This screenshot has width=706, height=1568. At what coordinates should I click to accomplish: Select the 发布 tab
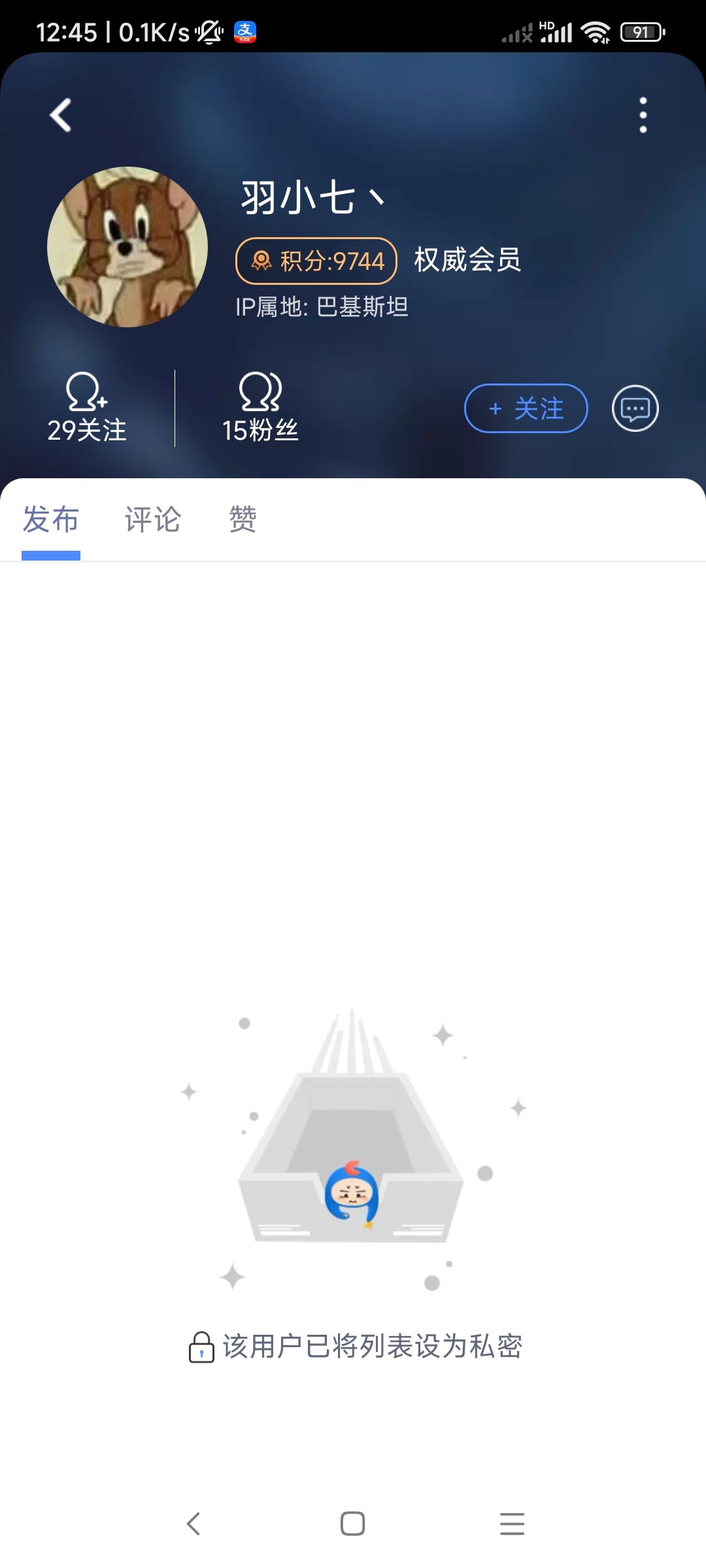coord(51,520)
